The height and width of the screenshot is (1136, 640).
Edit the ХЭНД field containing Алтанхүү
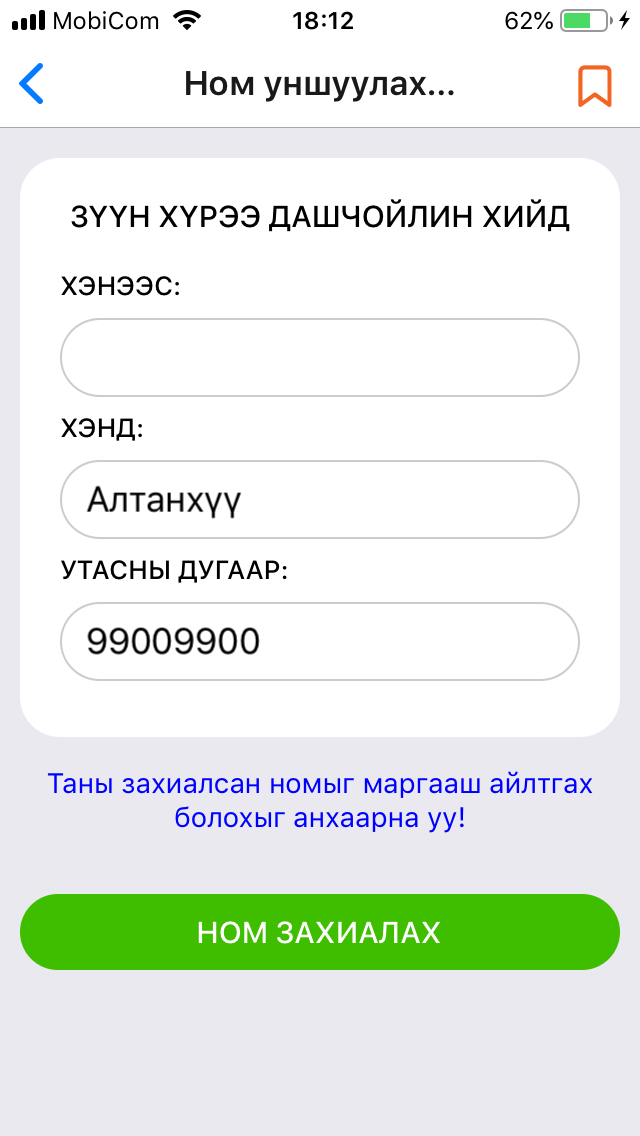[x=320, y=499]
